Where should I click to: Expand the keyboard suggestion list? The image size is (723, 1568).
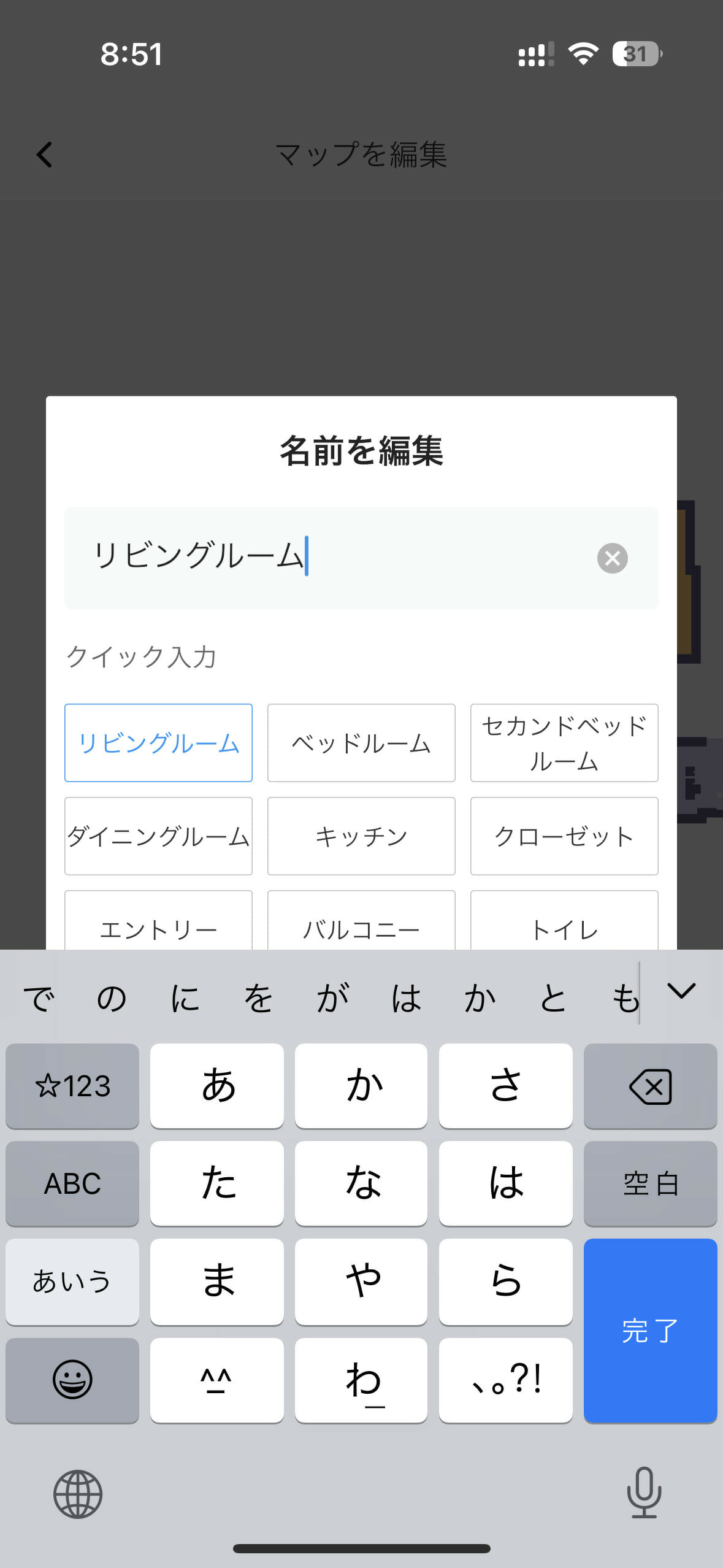[x=681, y=991]
